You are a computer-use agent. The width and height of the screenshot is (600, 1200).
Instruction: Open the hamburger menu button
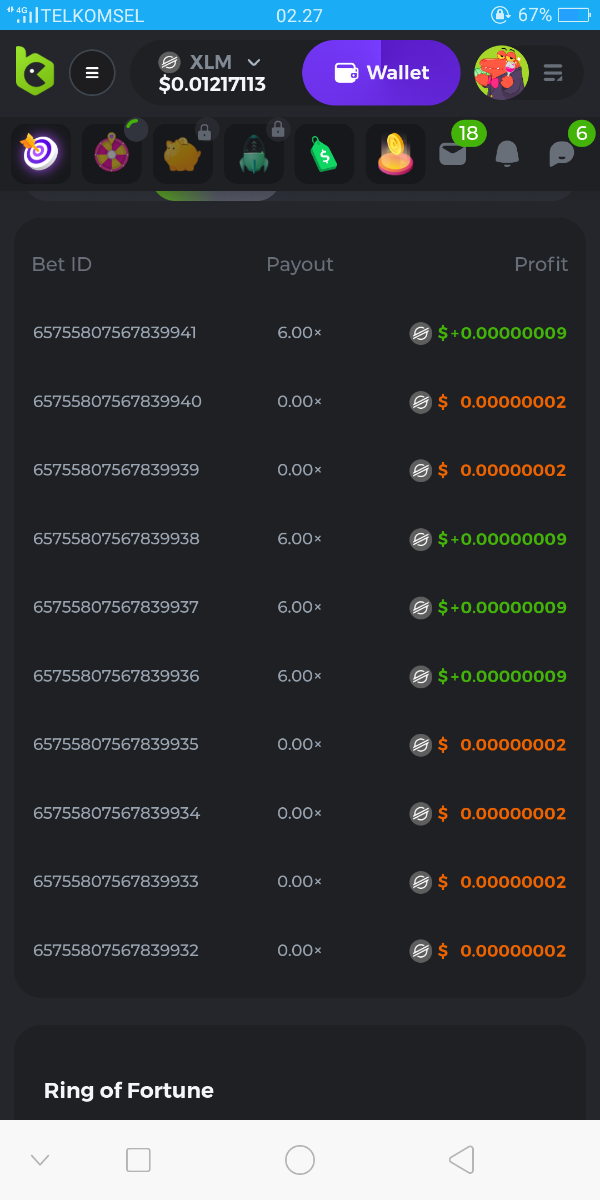click(x=92, y=73)
